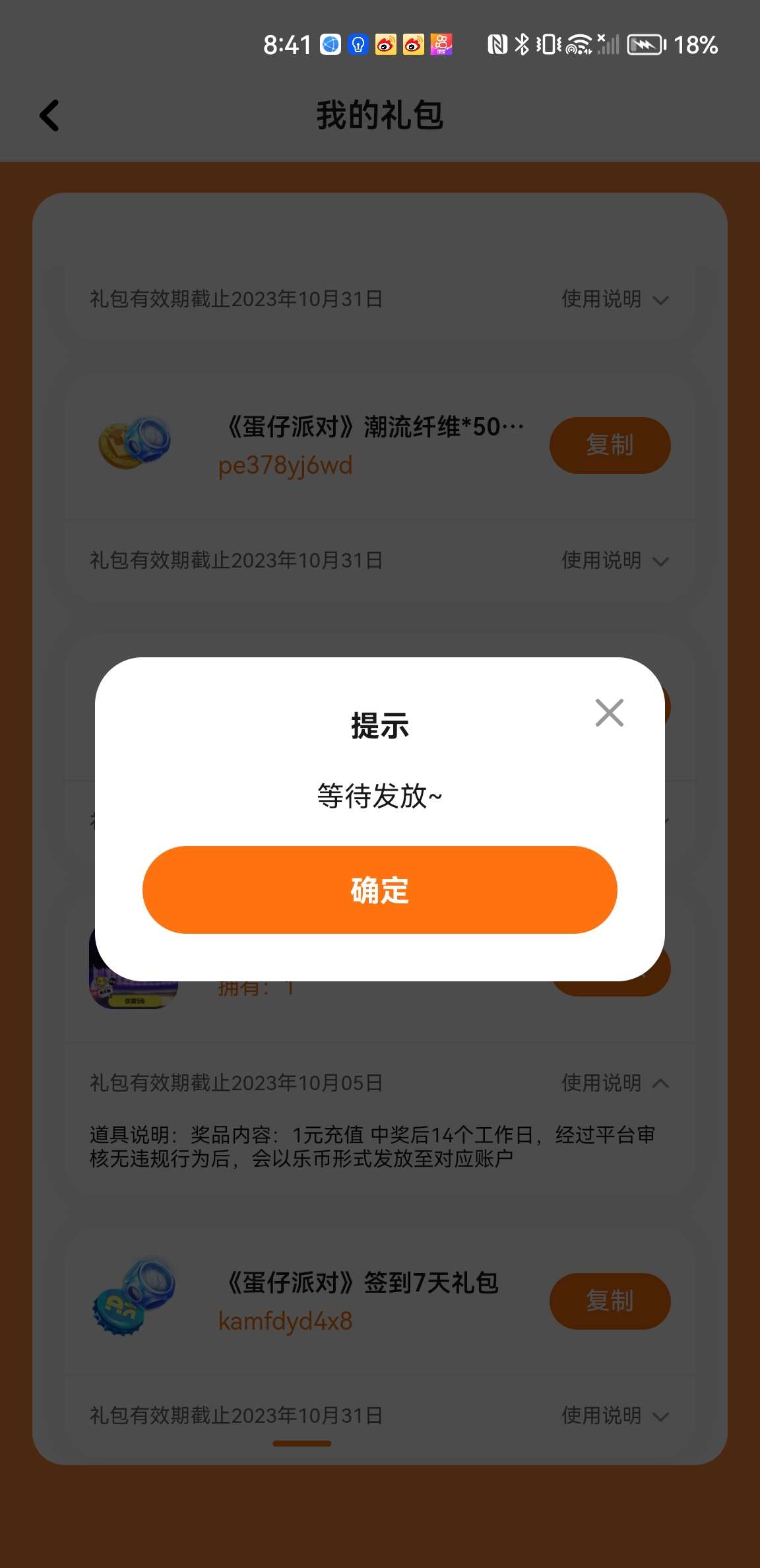Collapse 使用说明 under the 10月05日 gift
Viewport: 760px width, 1568px height.
[615, 1083]
